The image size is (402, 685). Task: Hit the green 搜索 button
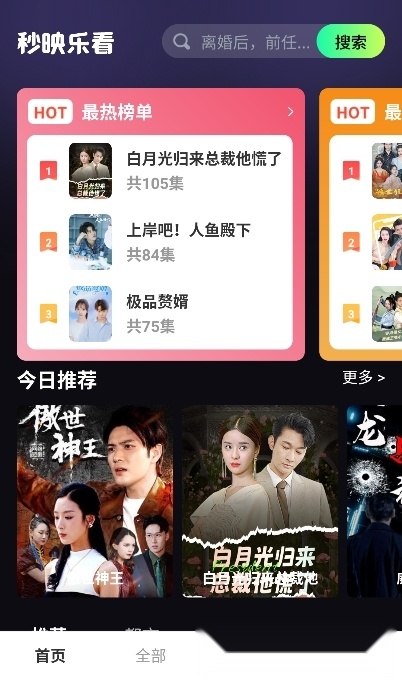click(351, 42)
